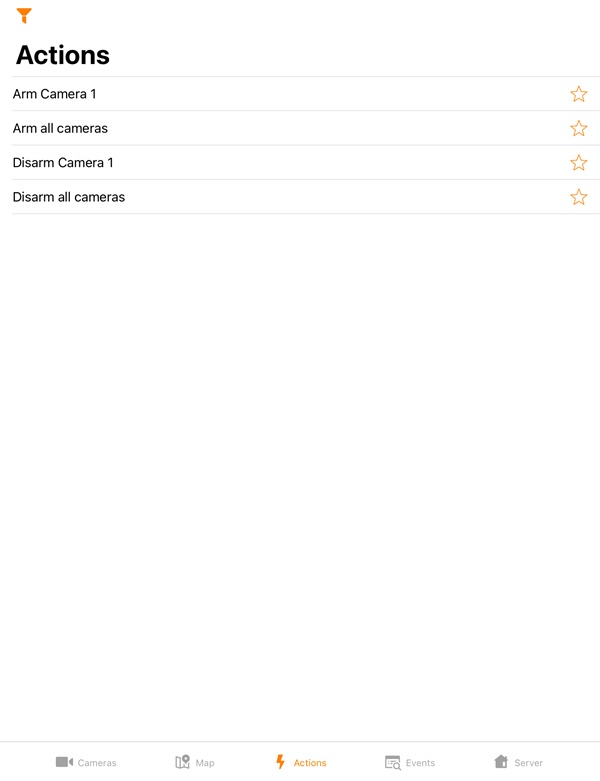Star the Arm all cameras action

578,128
